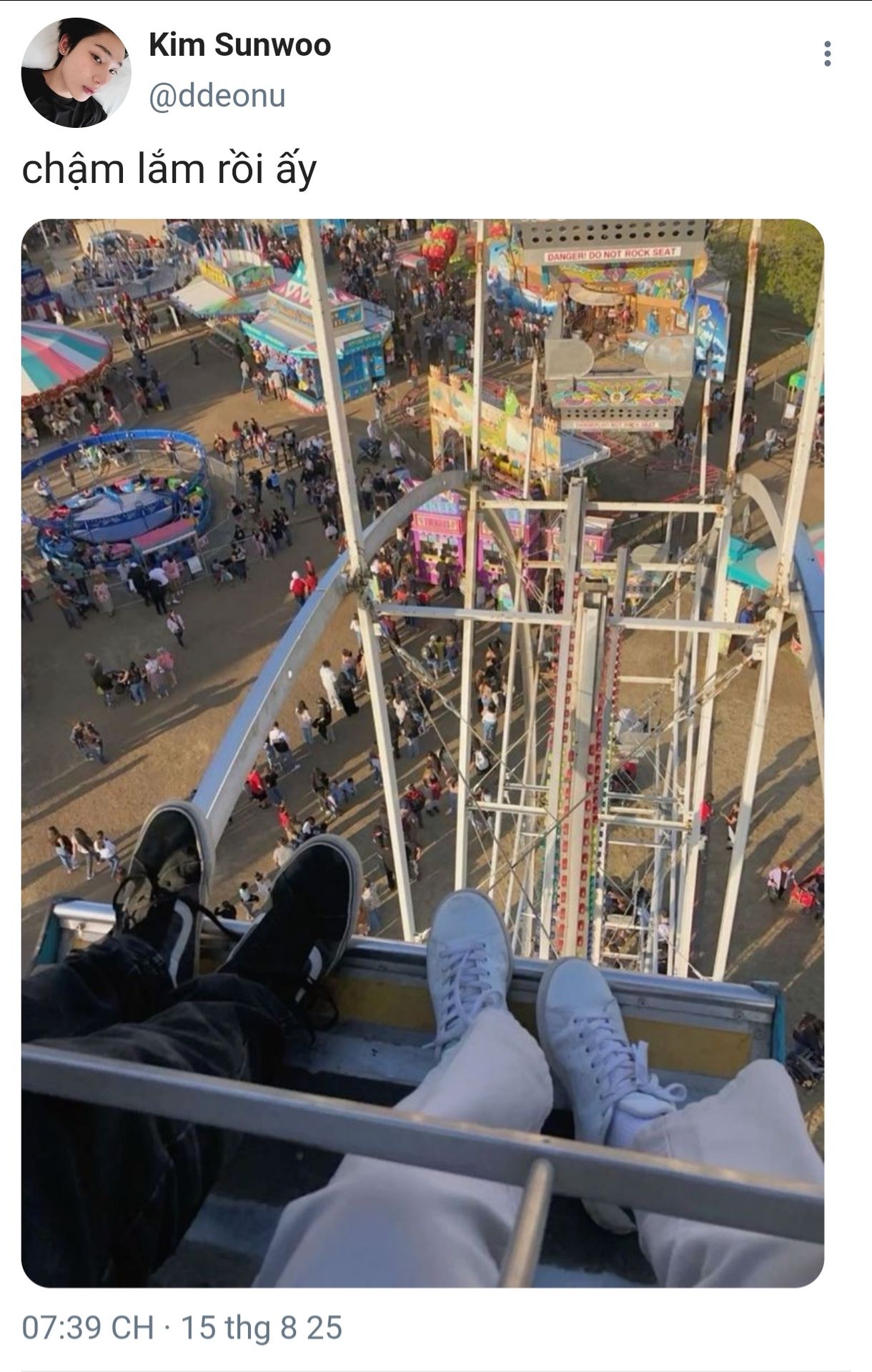The height and width of the screenshot is (1372, 872).
Task: Open Kim Sunwoo's profile picture
Action: click(76, 73)
